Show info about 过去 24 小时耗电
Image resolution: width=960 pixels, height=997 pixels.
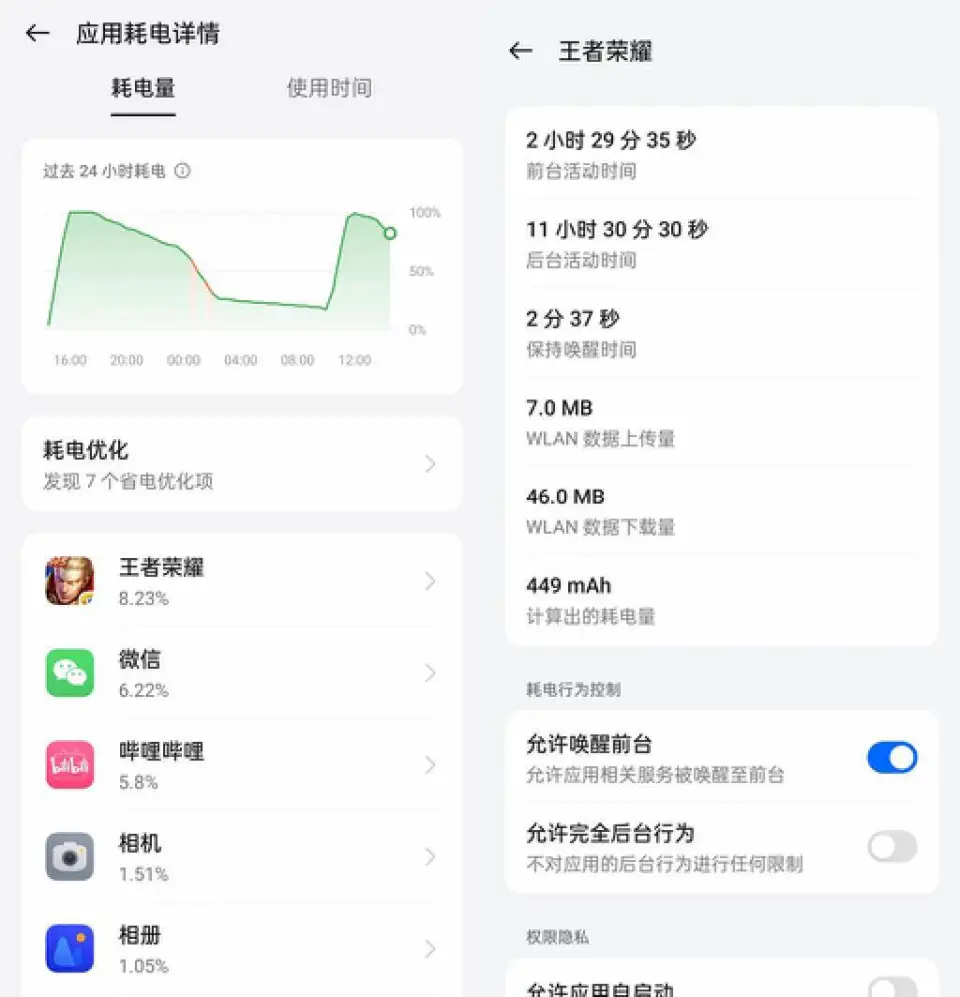pos(182,171)
